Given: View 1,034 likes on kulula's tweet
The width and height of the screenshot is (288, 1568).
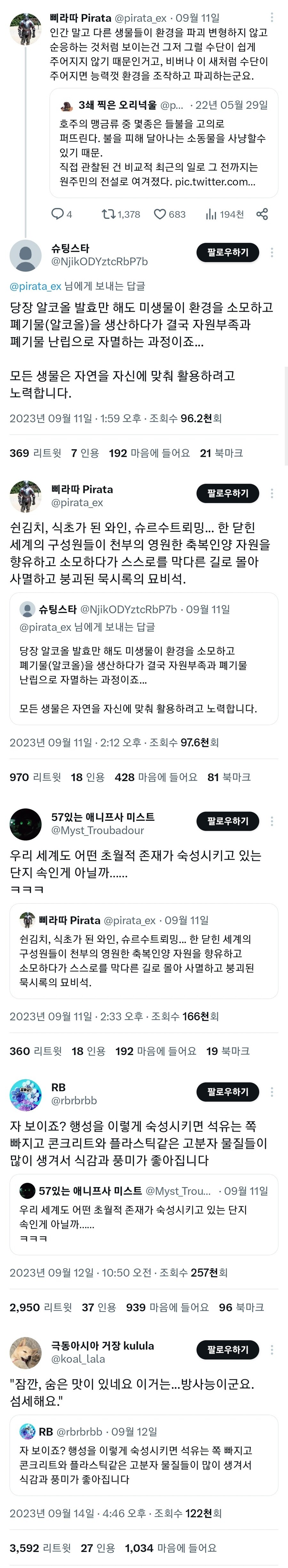Looking at the screenshot, I should click(x=170, y=1547).
